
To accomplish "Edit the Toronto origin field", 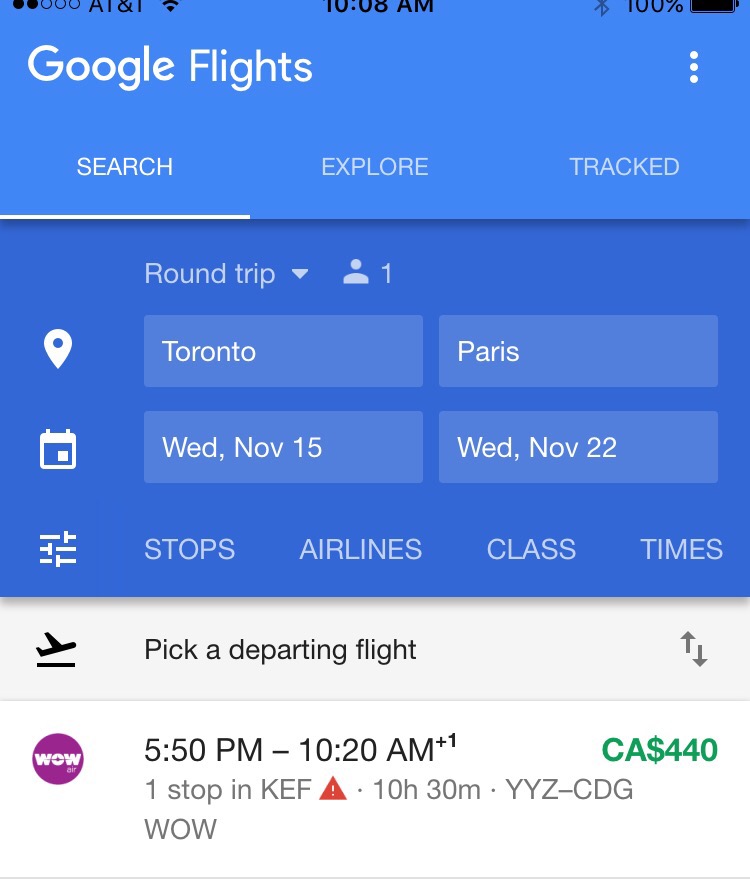I will pos(283,351).
